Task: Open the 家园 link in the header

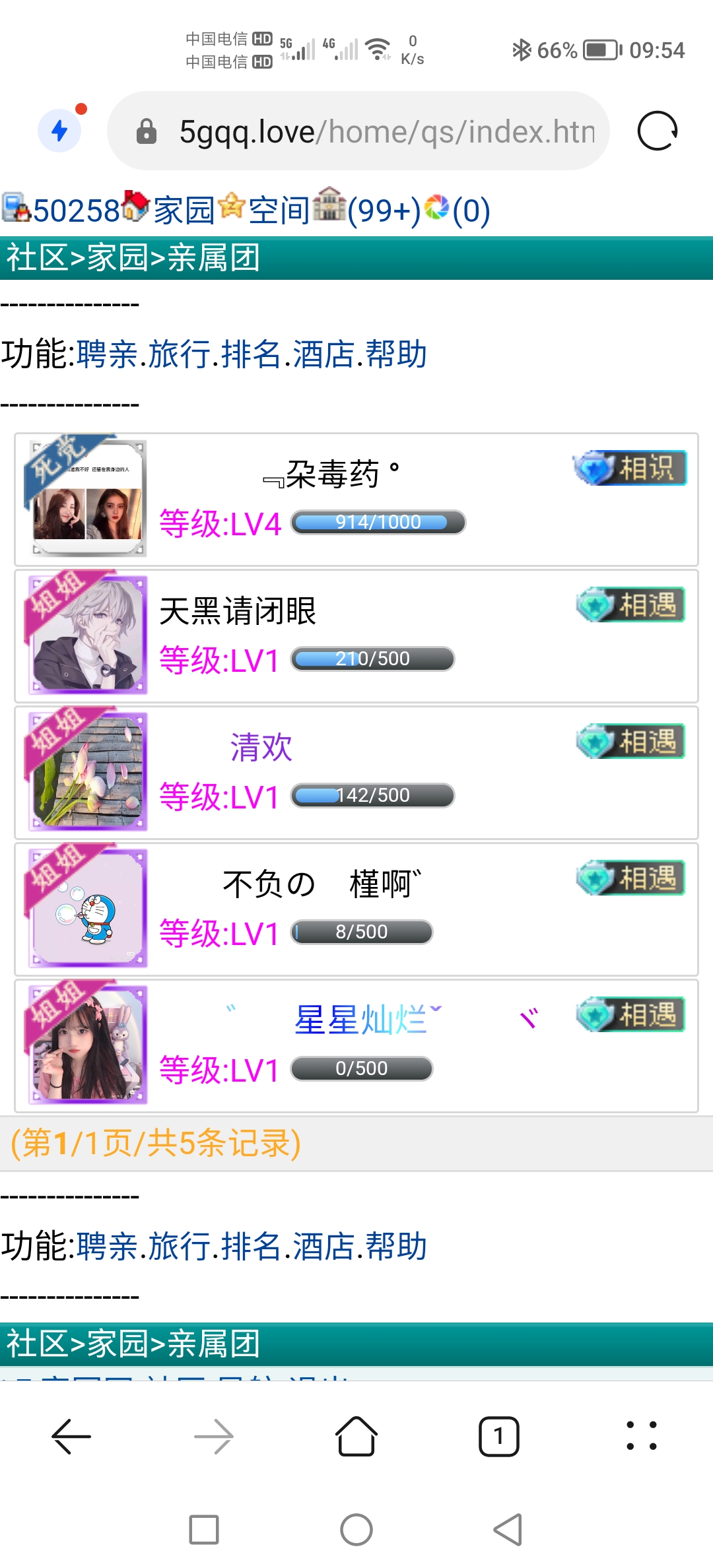Action: (x=184, y=211)
